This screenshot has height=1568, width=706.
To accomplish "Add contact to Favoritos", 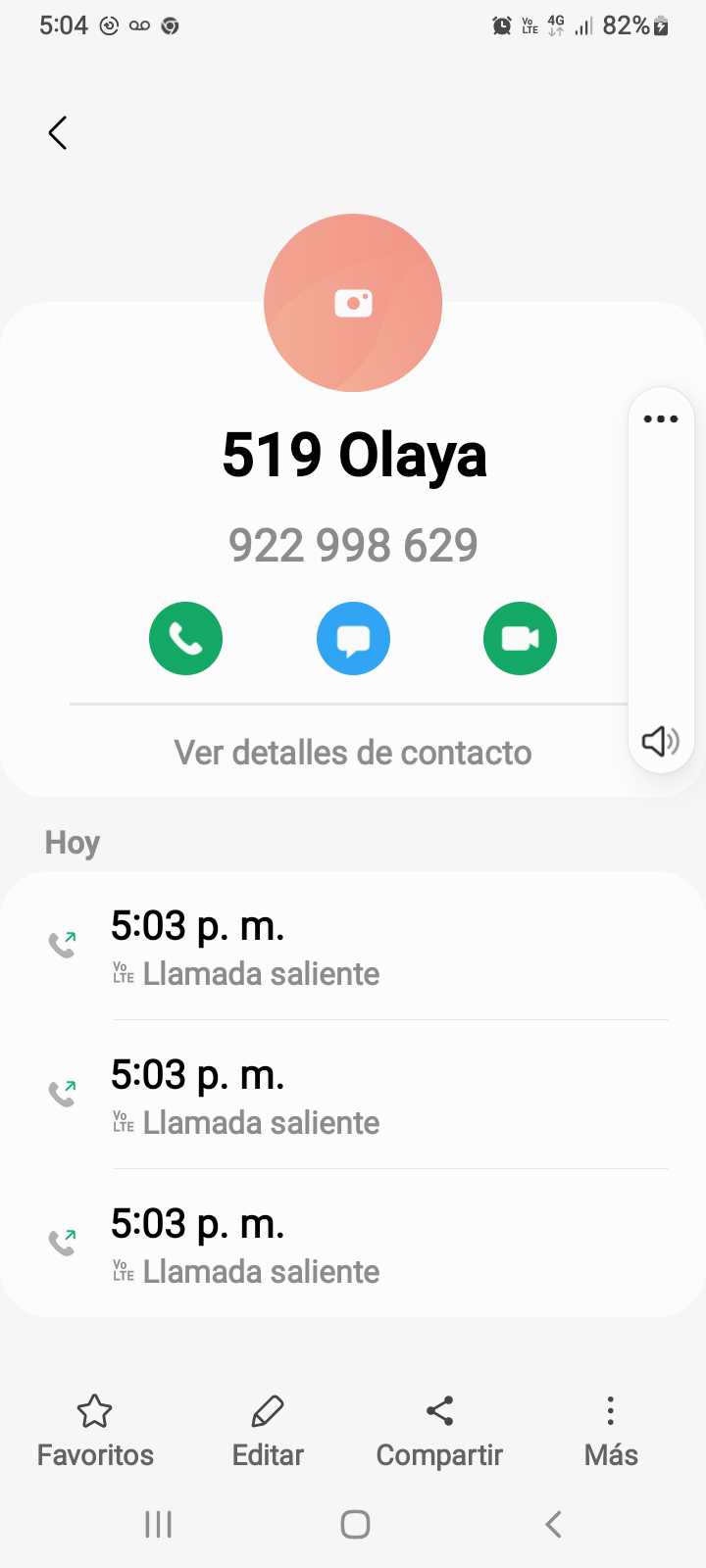I will (95, 1431).
